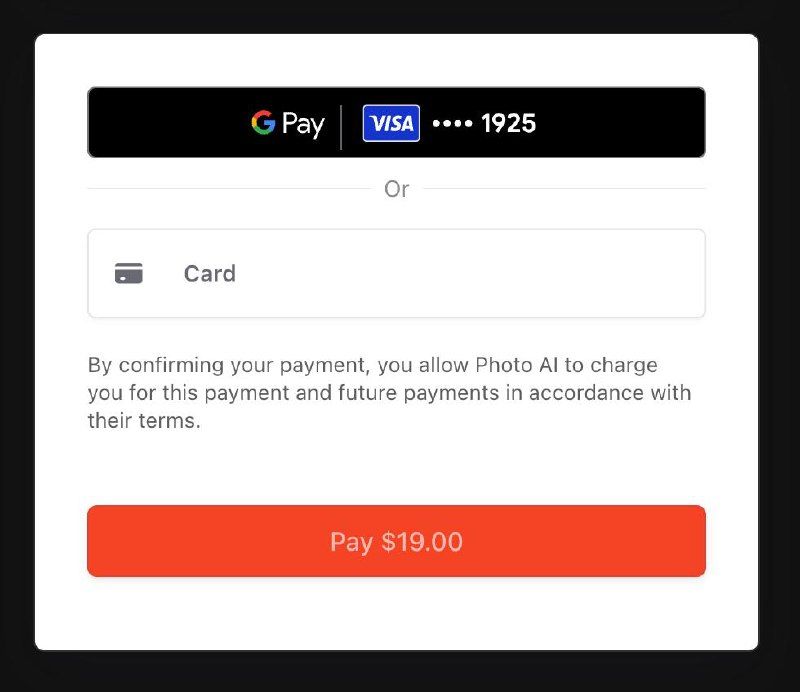Screen dimensions: 800x692
Task: Tap the Pay $19.00 button
Action: pos(396,541)
